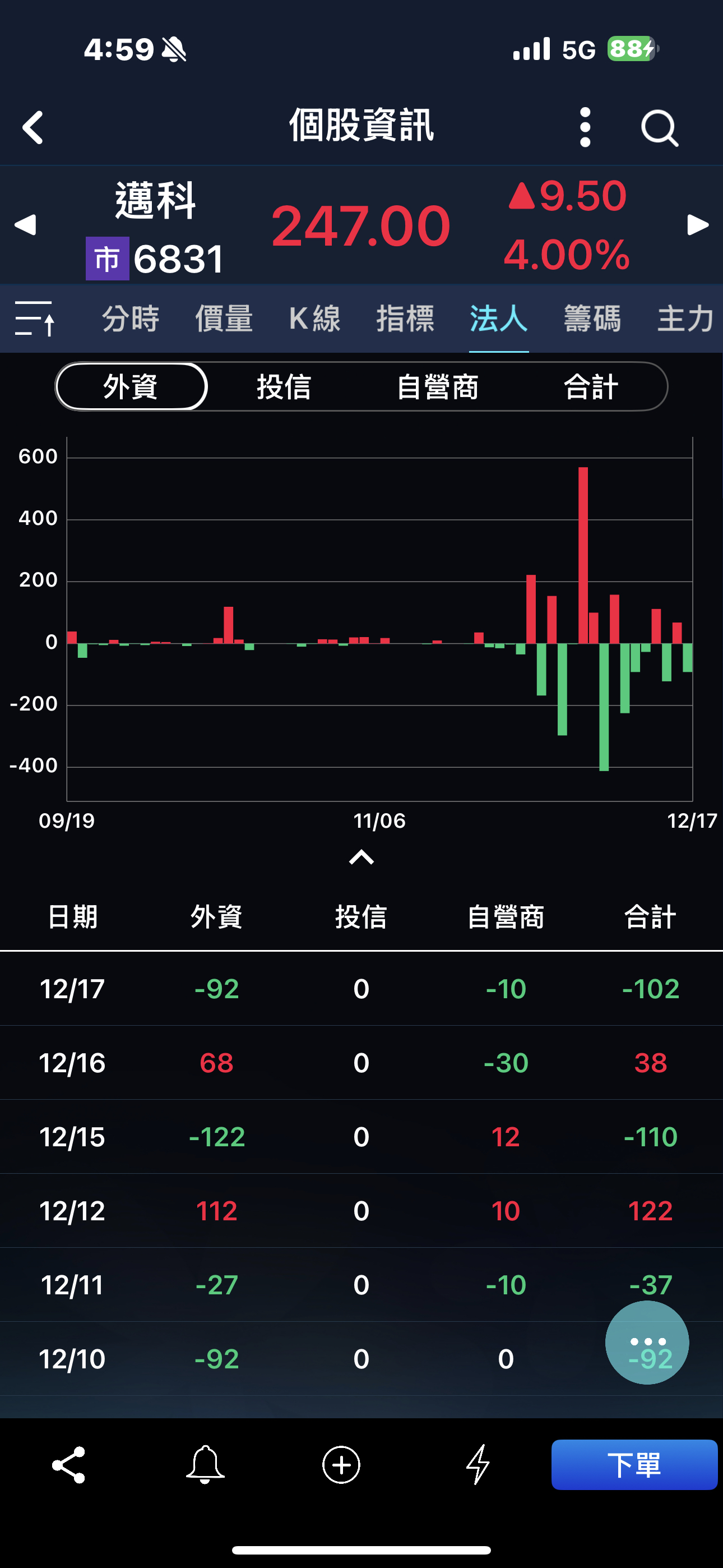The height and width of the screenshot is (1568, 723).
Task: Select the 投信 segment
Action: [x=284, y=387]
